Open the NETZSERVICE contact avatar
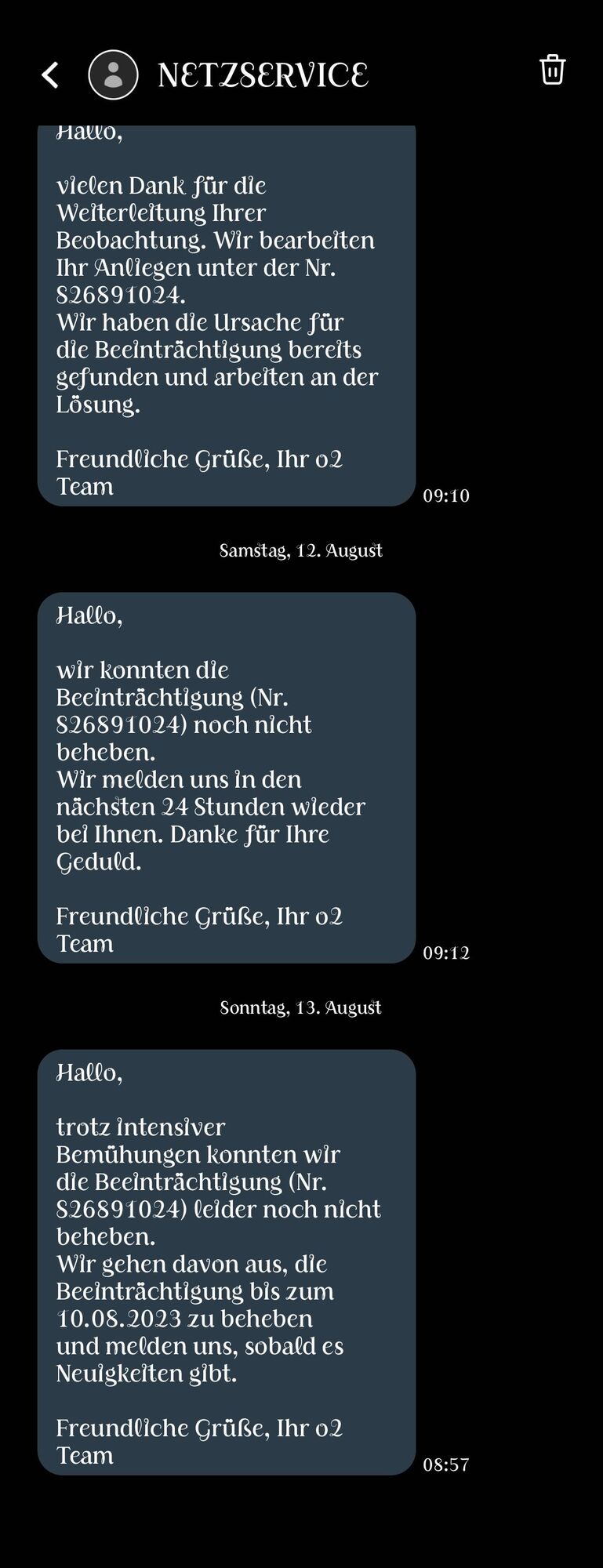603x1568 pixels. tap(113, 75)
